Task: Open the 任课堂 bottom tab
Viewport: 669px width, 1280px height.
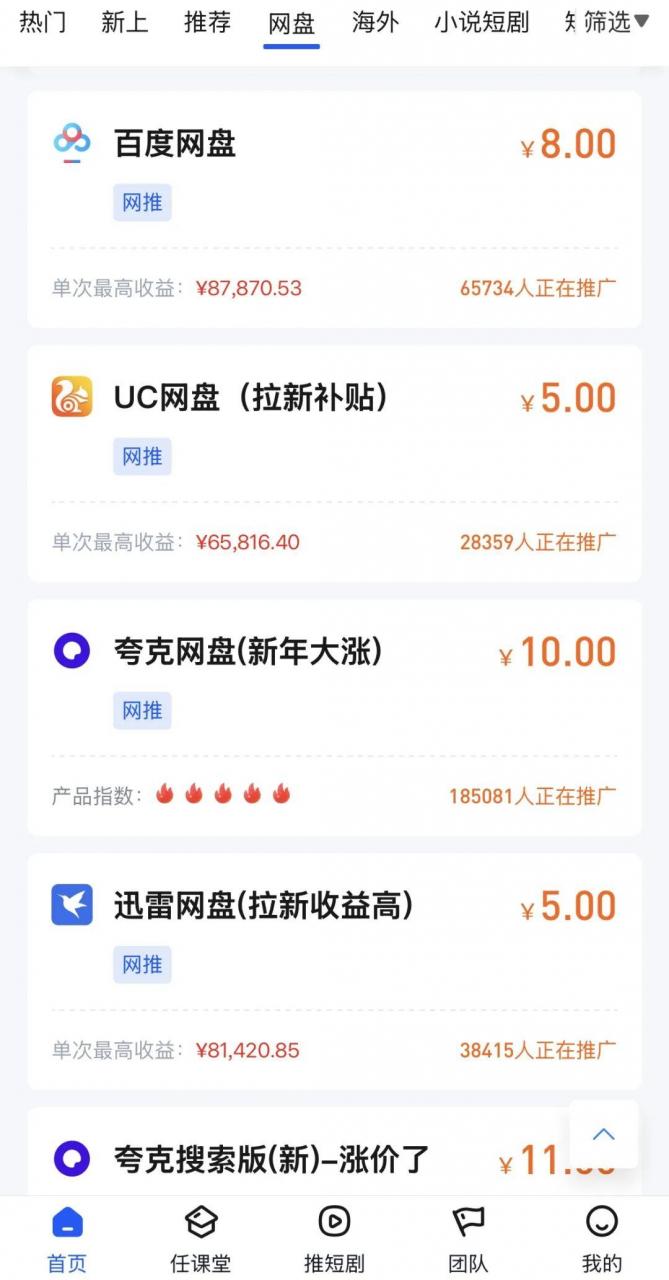Action: click(201, 1240)
